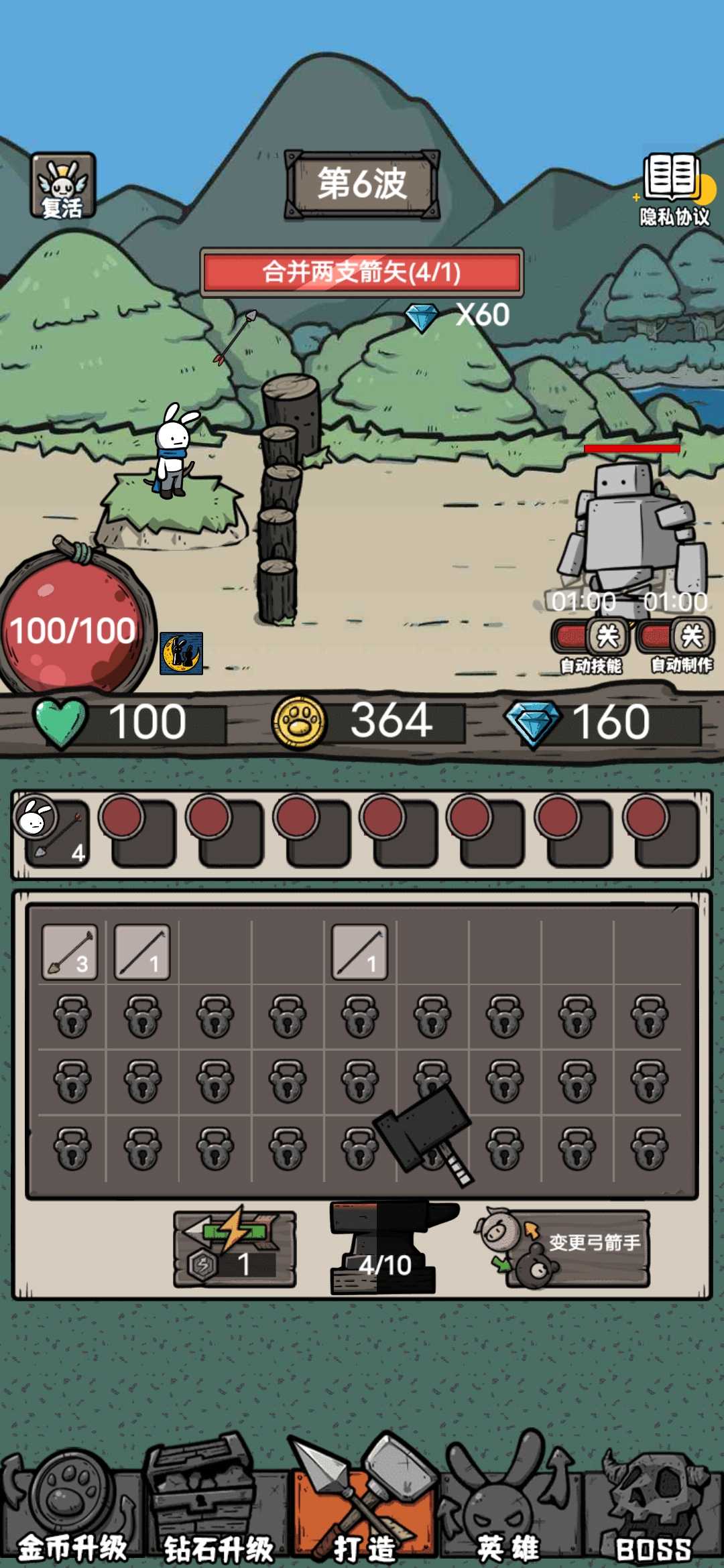Toggle the 自动技能 auto skill switch

coord(591,637)
